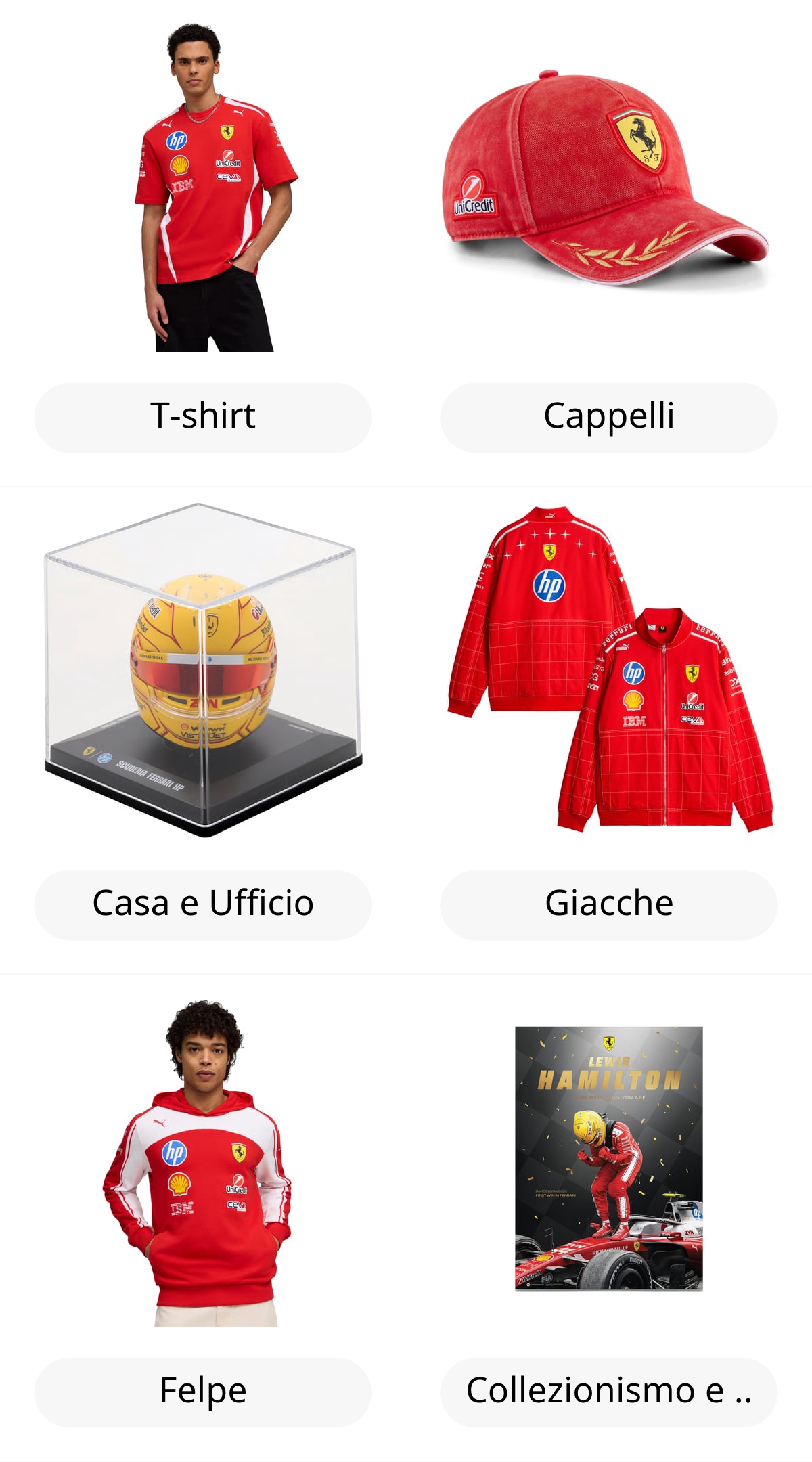The width and height of the screenshot is (812, 1462).
Task: Browse the Giacche category
Action: pyautogui.click(x=609, y=905)
